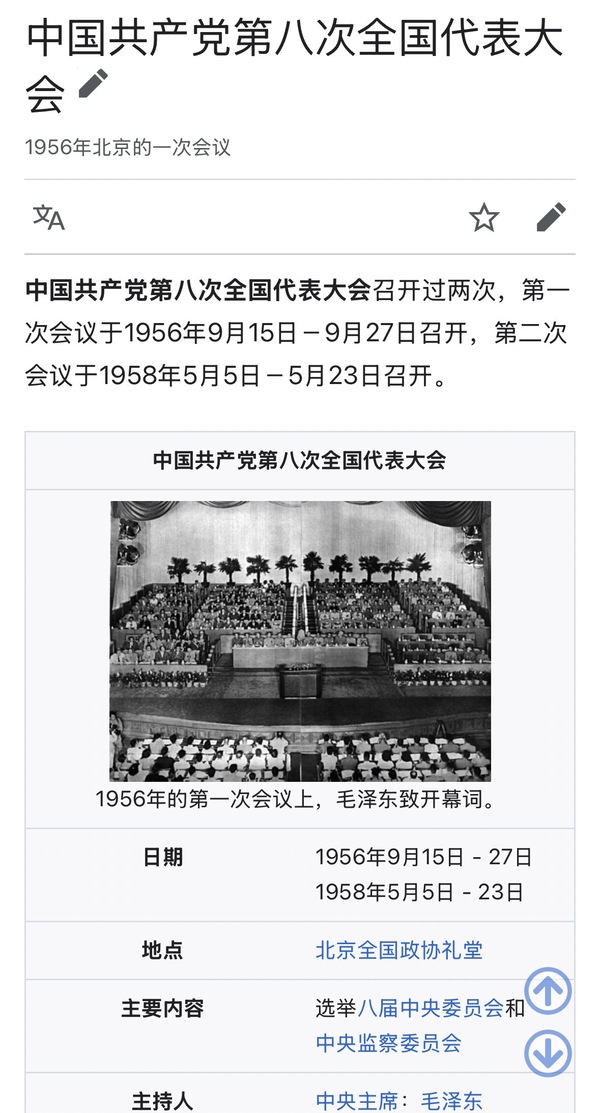The width and height of the screenshot is (600, 1113).
Task: Add this article to watchlist star
Action: (x=484, y=217)
